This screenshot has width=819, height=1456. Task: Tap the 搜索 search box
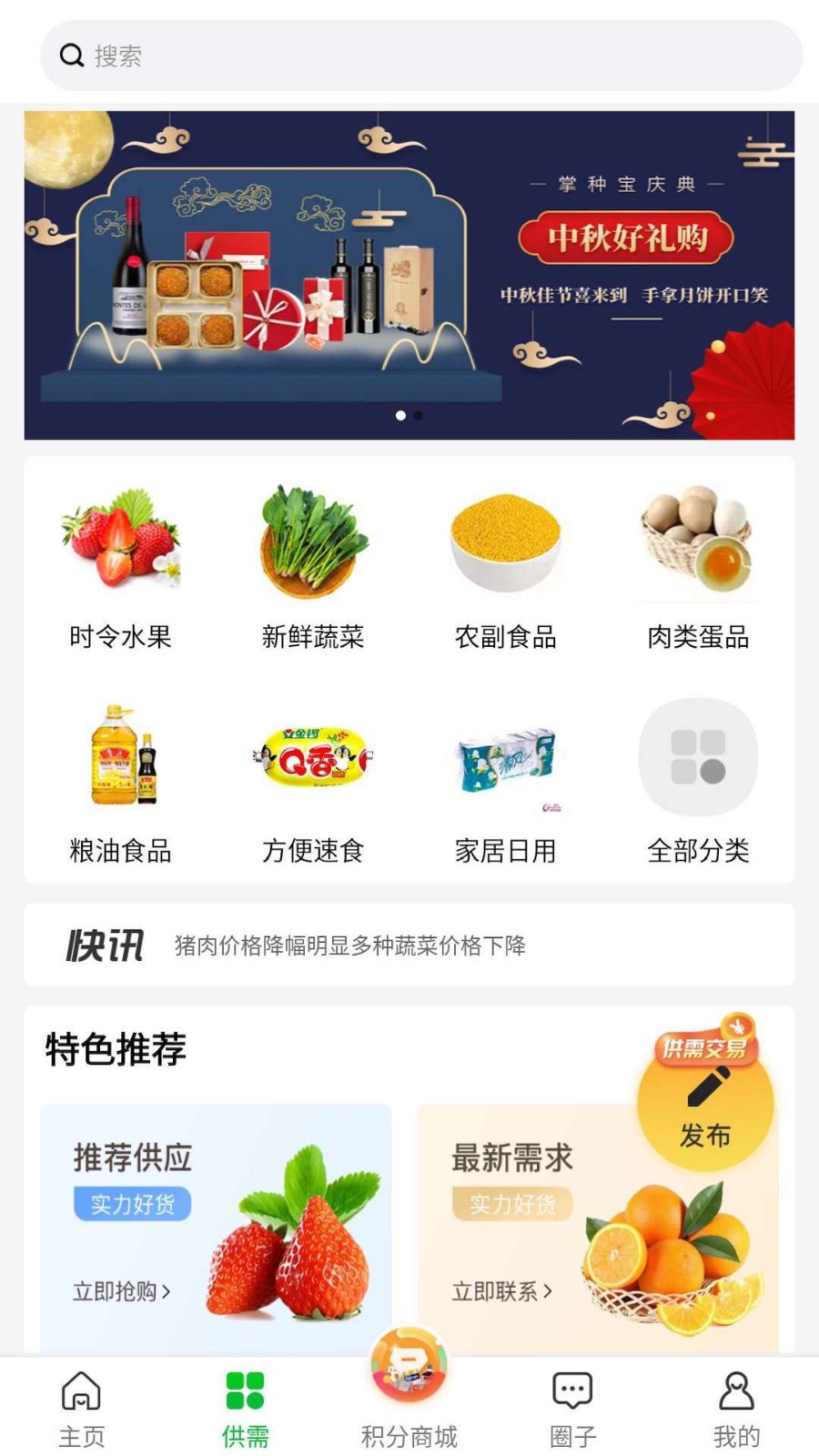(x=419, y=56)
